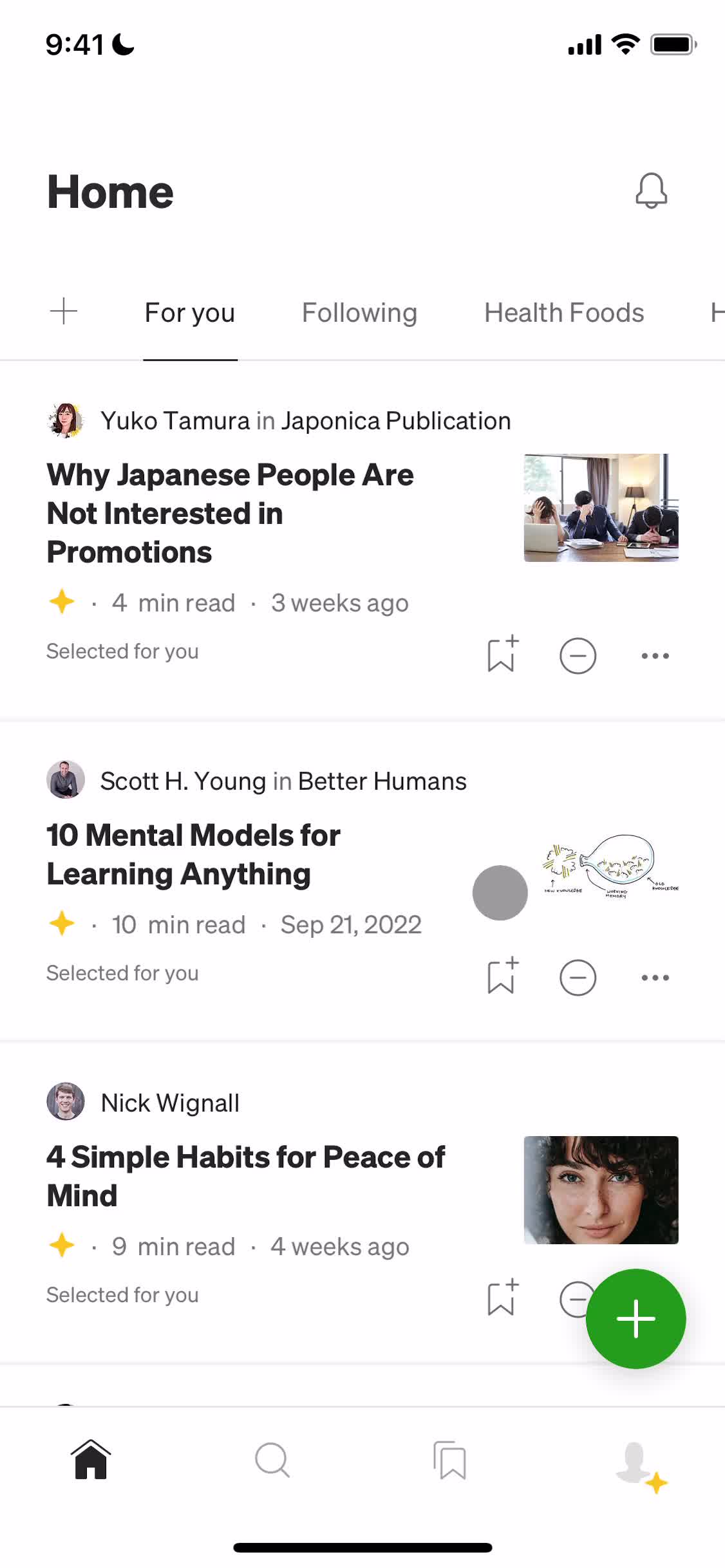
Task: Start writing with the green plus button
Action: (636, 1318)
